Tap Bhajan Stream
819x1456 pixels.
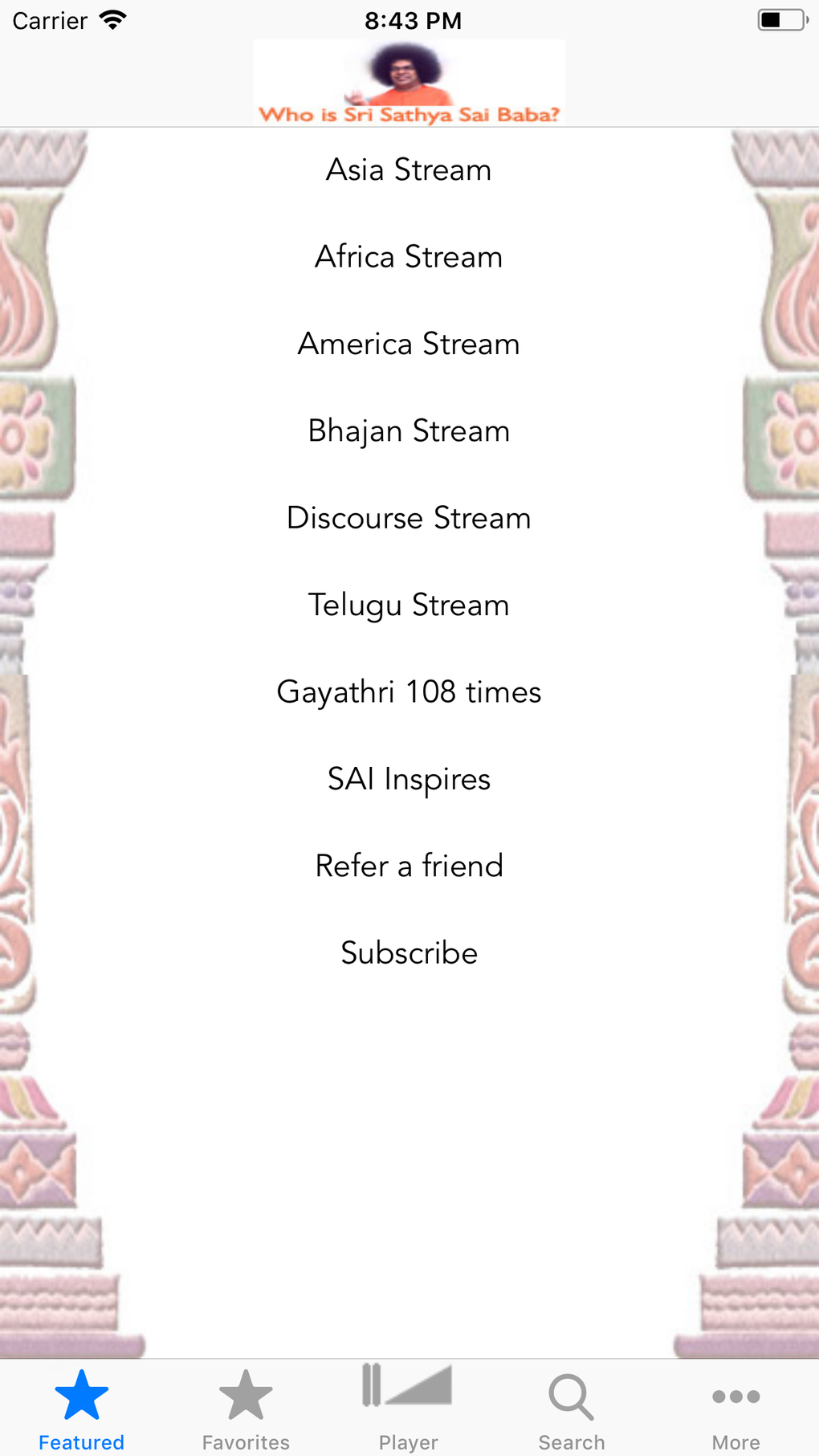click(x=409, y=431)
